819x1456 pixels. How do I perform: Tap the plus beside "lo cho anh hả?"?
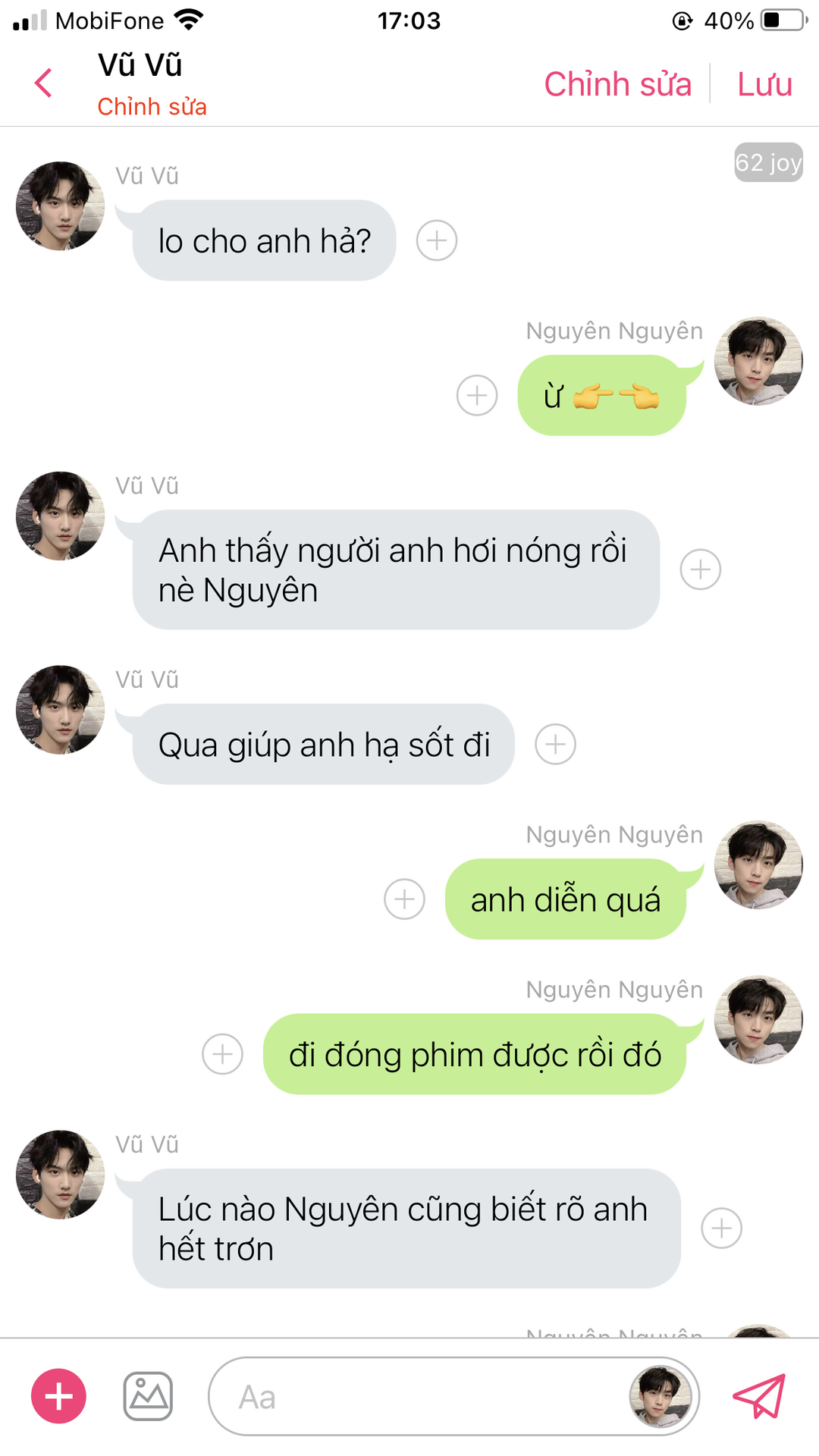point(437,241)
